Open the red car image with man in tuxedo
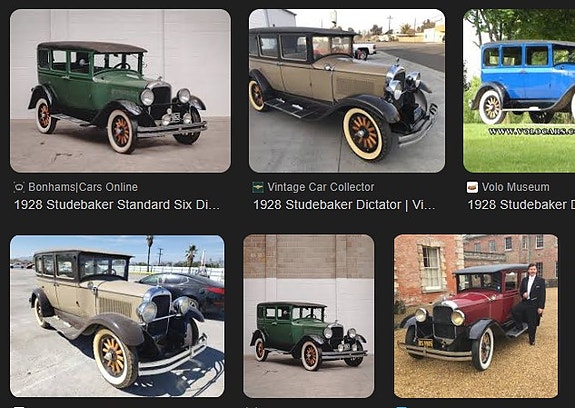This screenshot has width=575, height=408. click(476, 316)
